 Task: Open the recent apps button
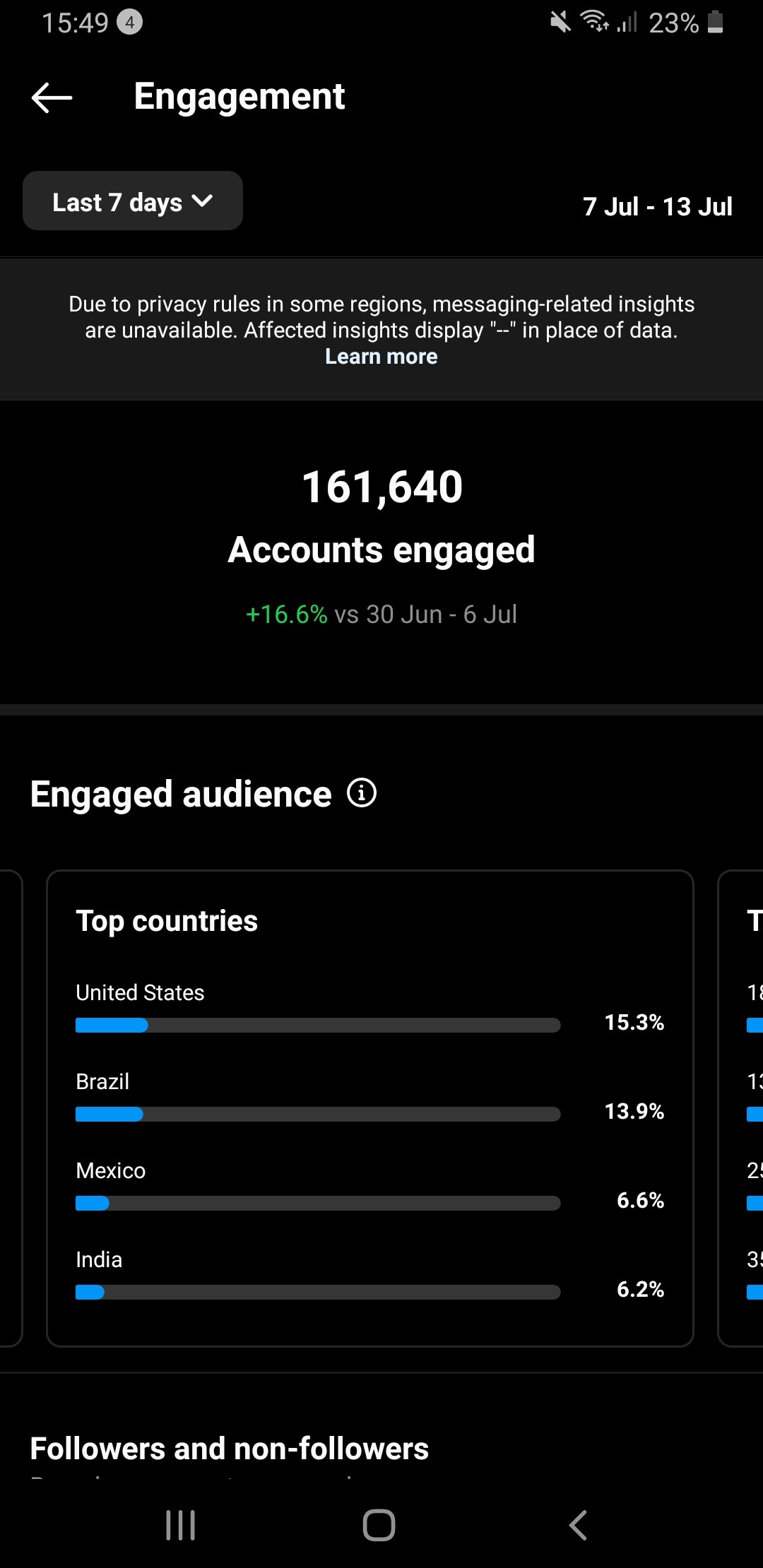[180, 1525]
